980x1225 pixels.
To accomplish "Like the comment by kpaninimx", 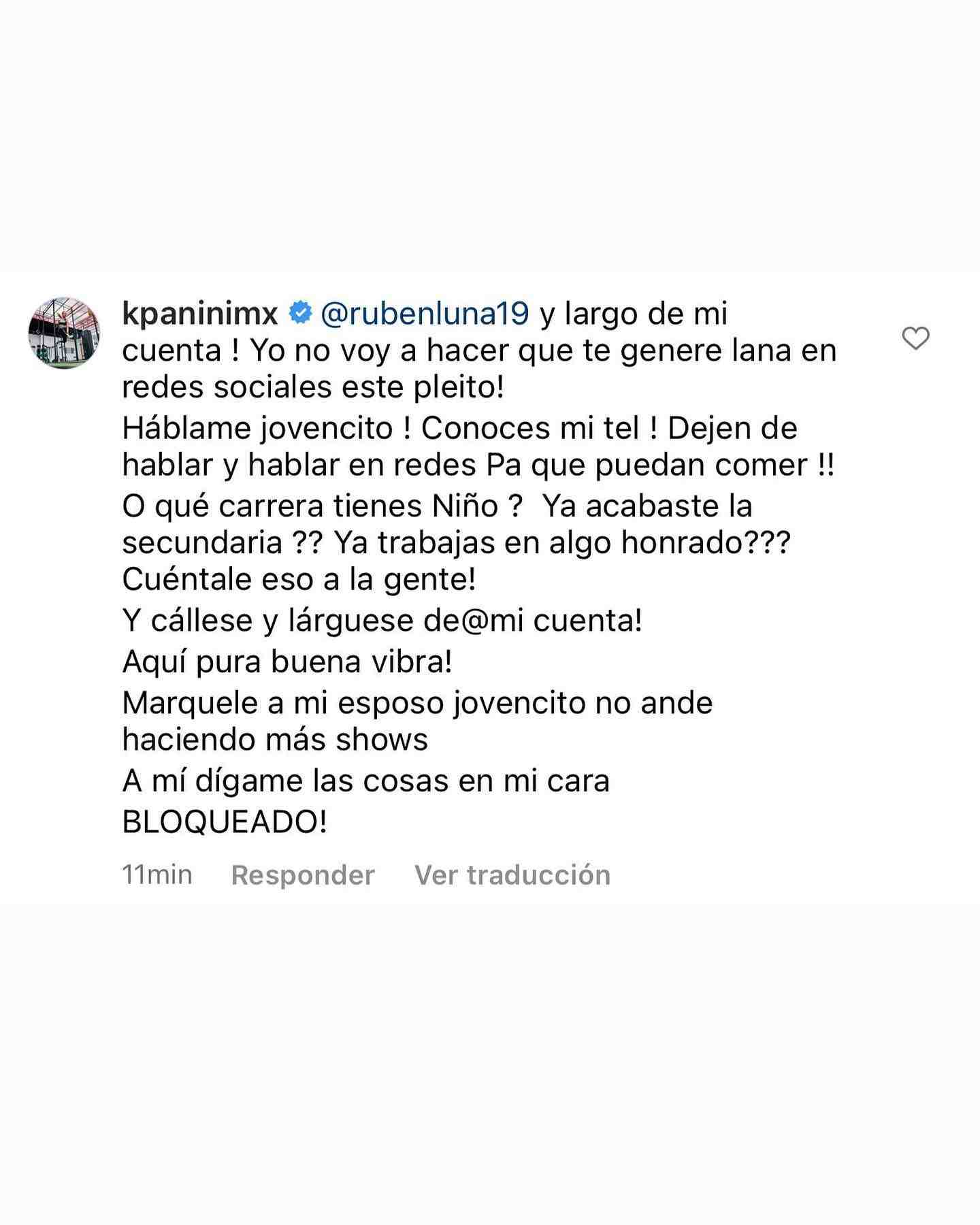I will (x=915, y=338).
